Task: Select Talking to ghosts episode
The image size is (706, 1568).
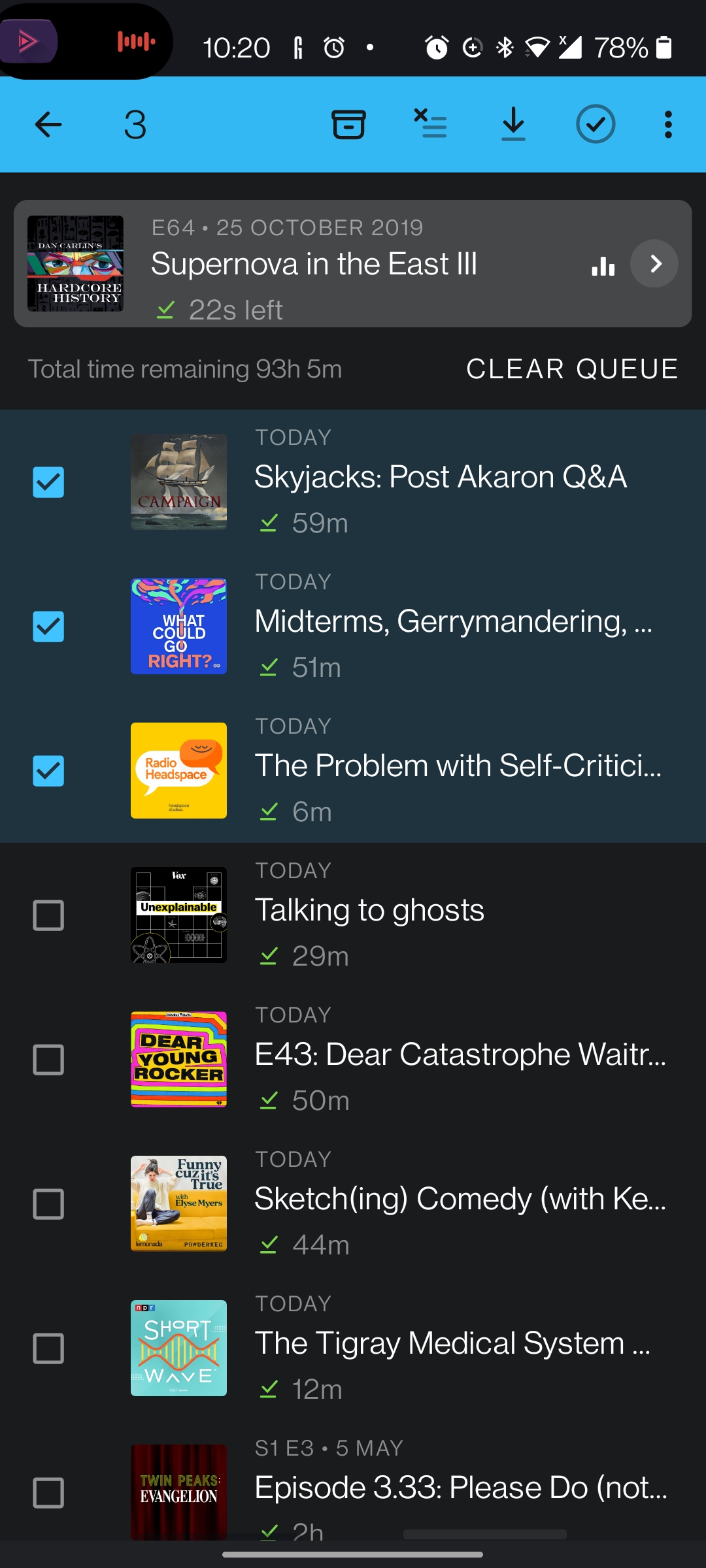Action: click(x=48, y=916)
